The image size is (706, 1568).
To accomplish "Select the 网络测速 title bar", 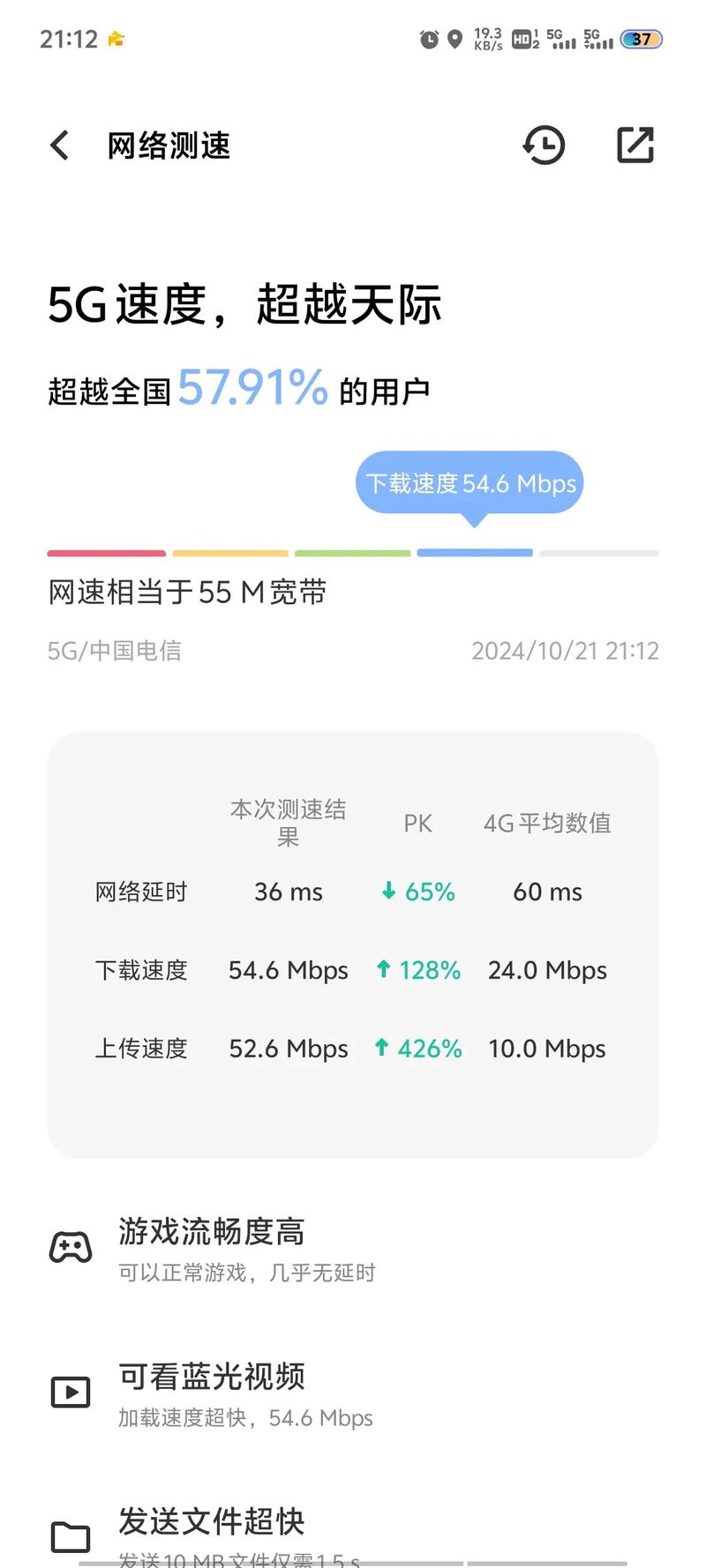I will coord(168,146).
